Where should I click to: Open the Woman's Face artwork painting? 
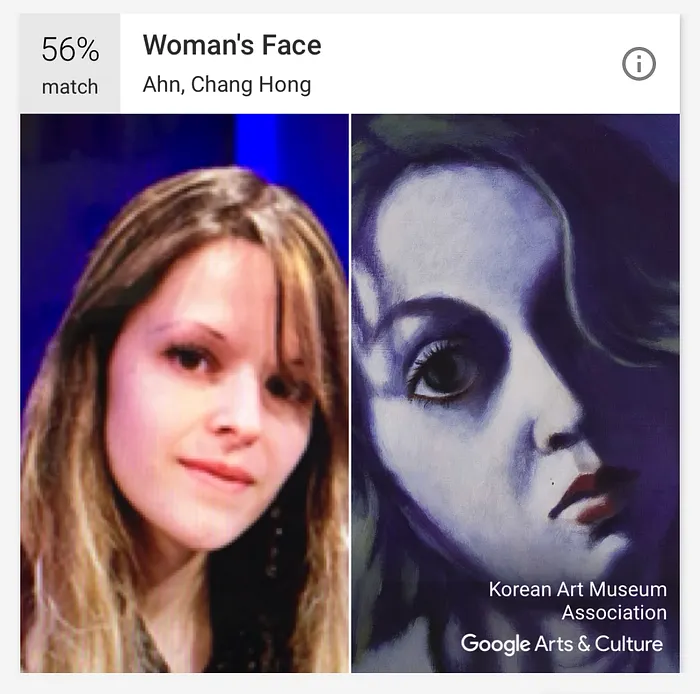[x=515, y=392]
